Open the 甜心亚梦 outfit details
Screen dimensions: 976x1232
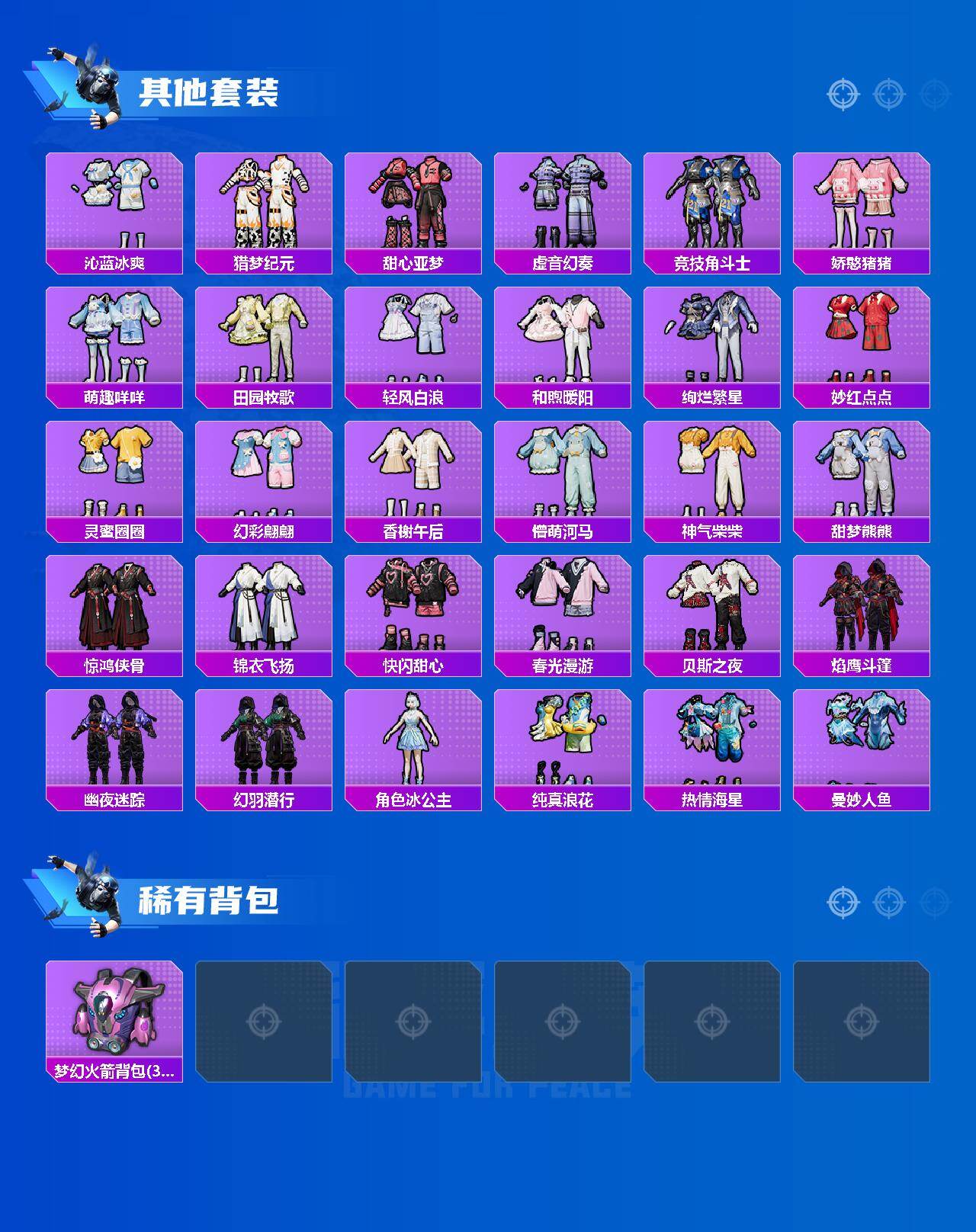[413, 206]
